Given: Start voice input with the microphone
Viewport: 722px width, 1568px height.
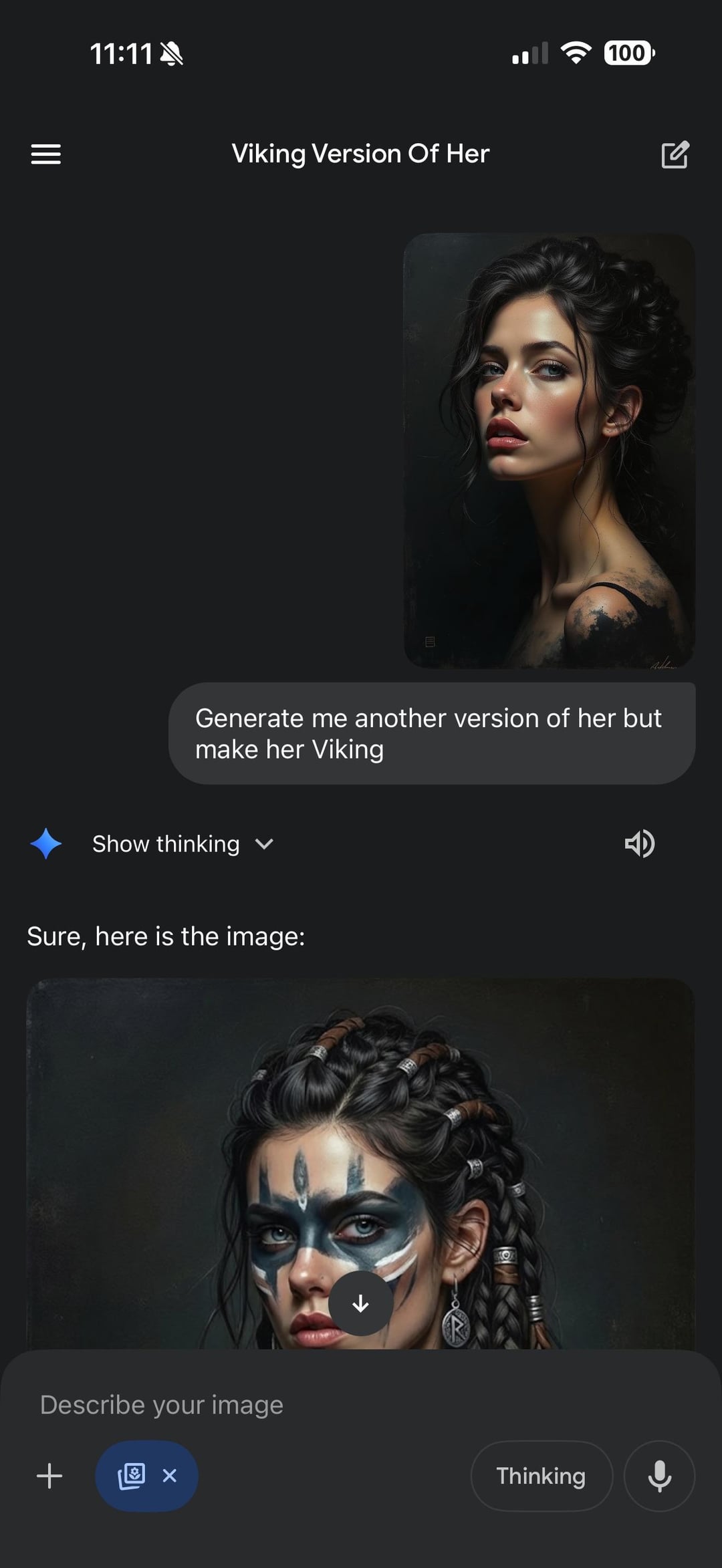Looking at the screenshot, I should pos(659,1476).
